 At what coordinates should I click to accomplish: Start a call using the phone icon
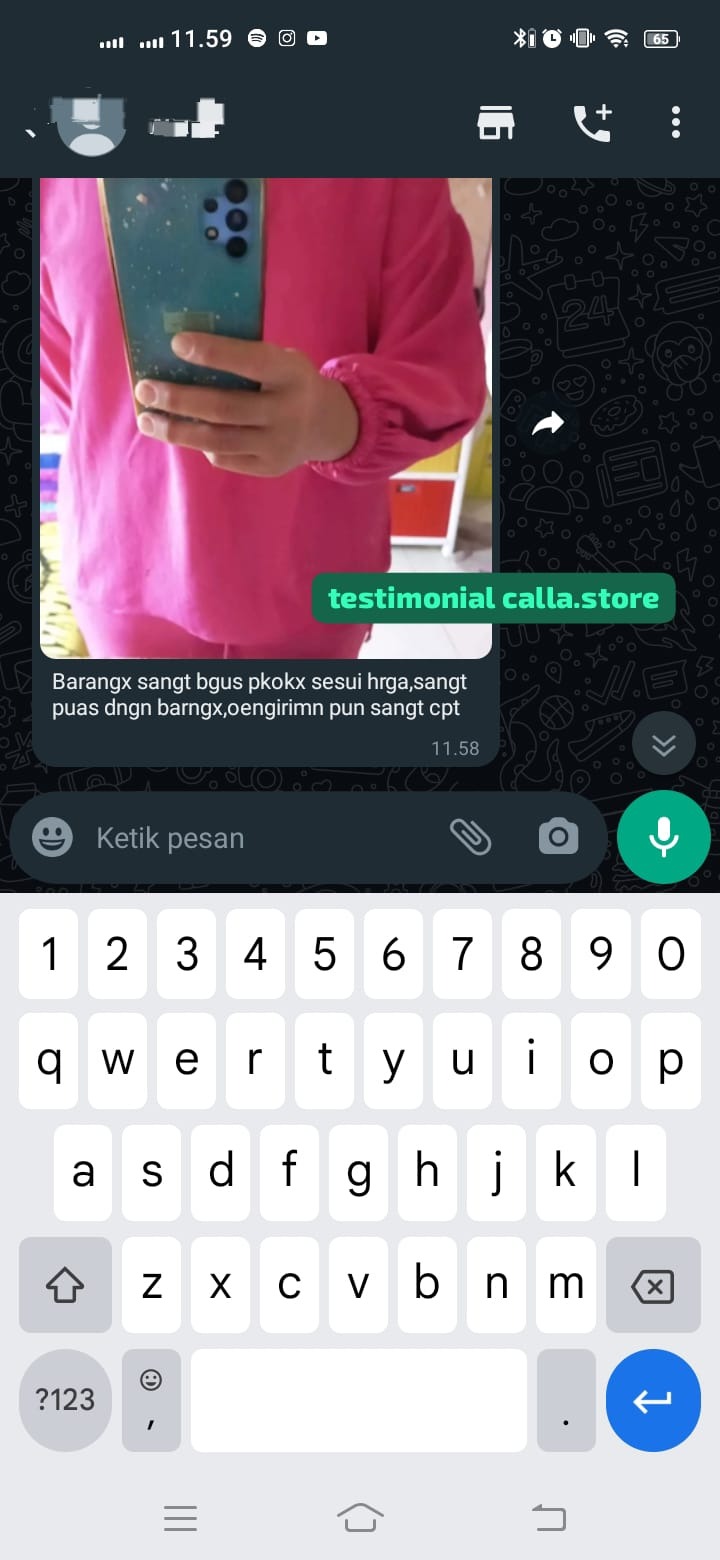click(592, 123)
